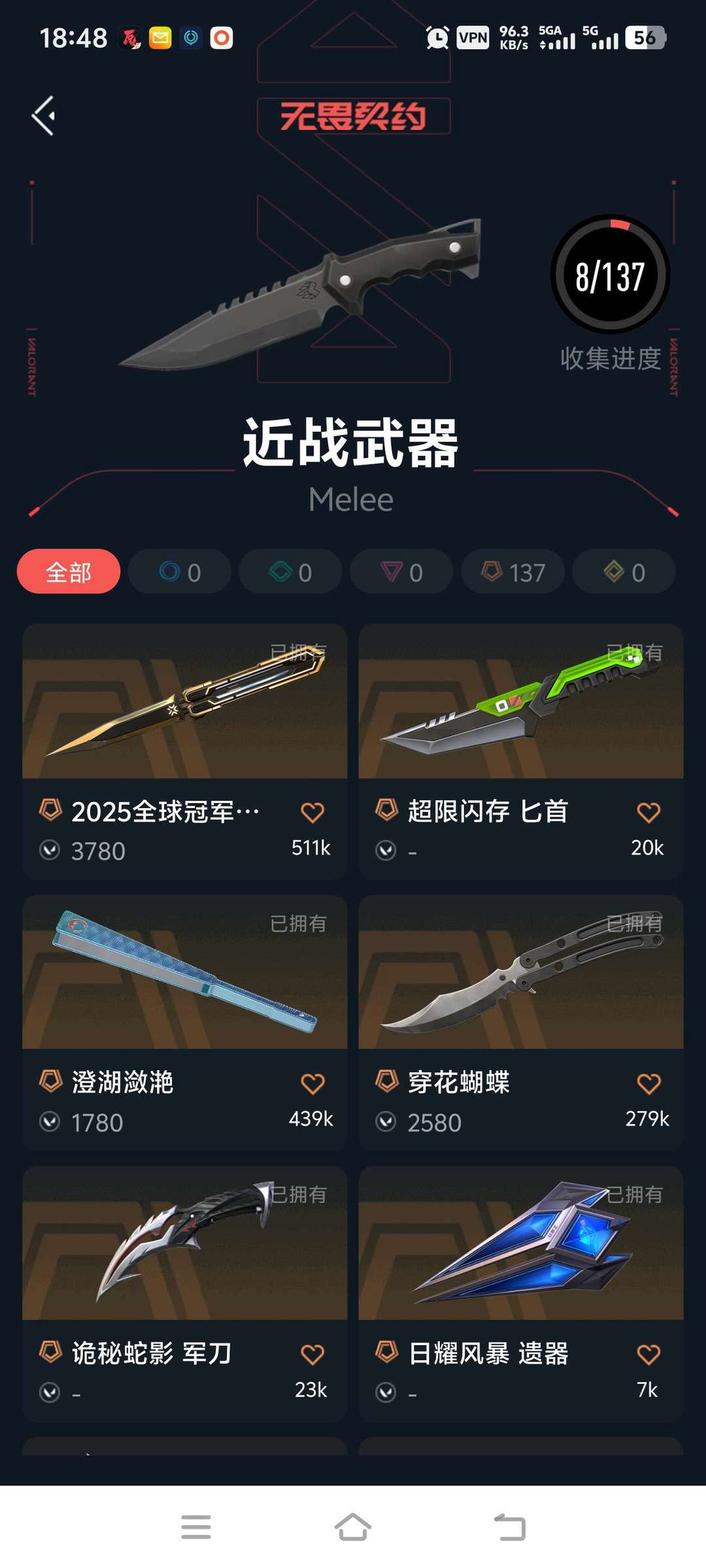The height and width of the screenshot is (1568, 706).
Task: Go to the system home screen
Action: [x=353, y=1527]
